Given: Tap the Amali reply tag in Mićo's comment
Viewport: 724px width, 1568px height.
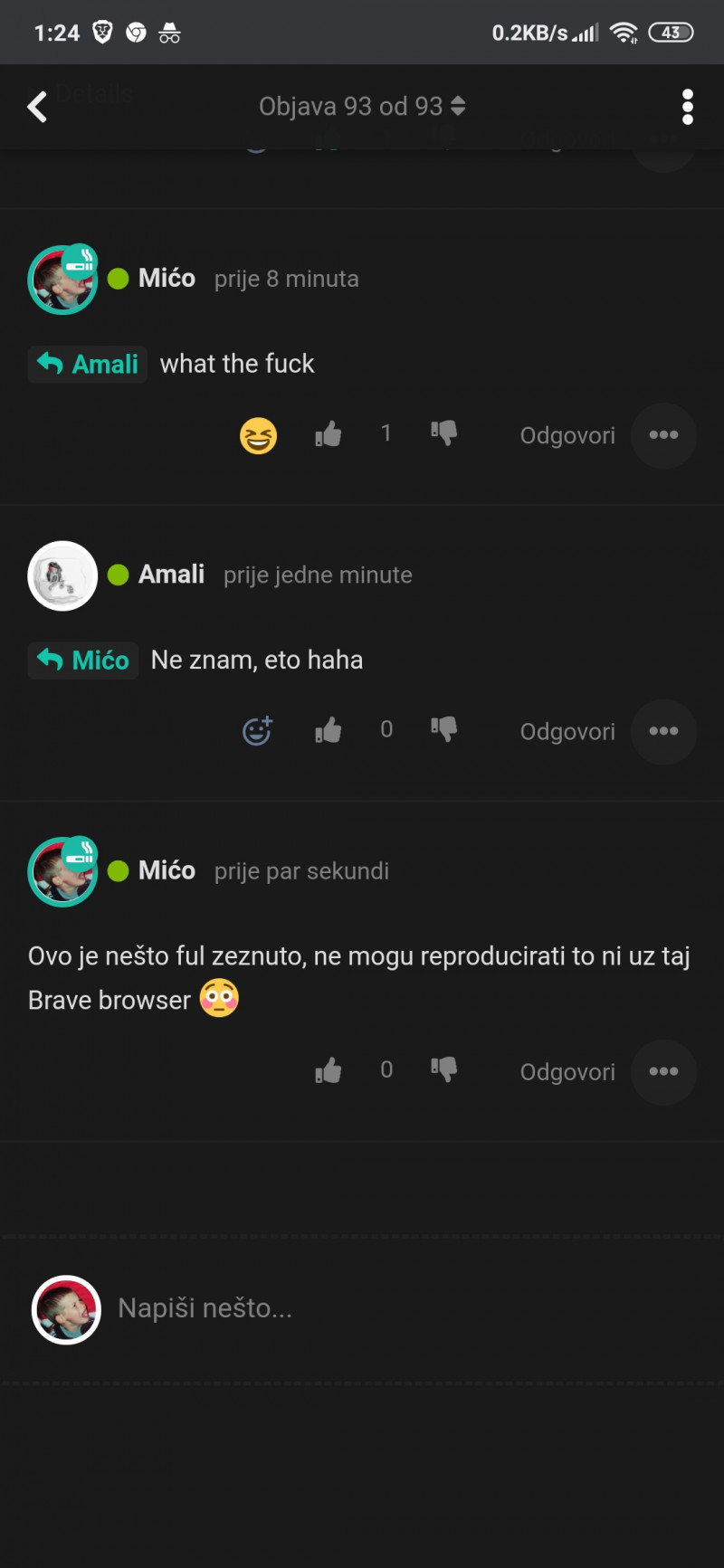Looking at the screenshot, I should [x=87, y=365].
